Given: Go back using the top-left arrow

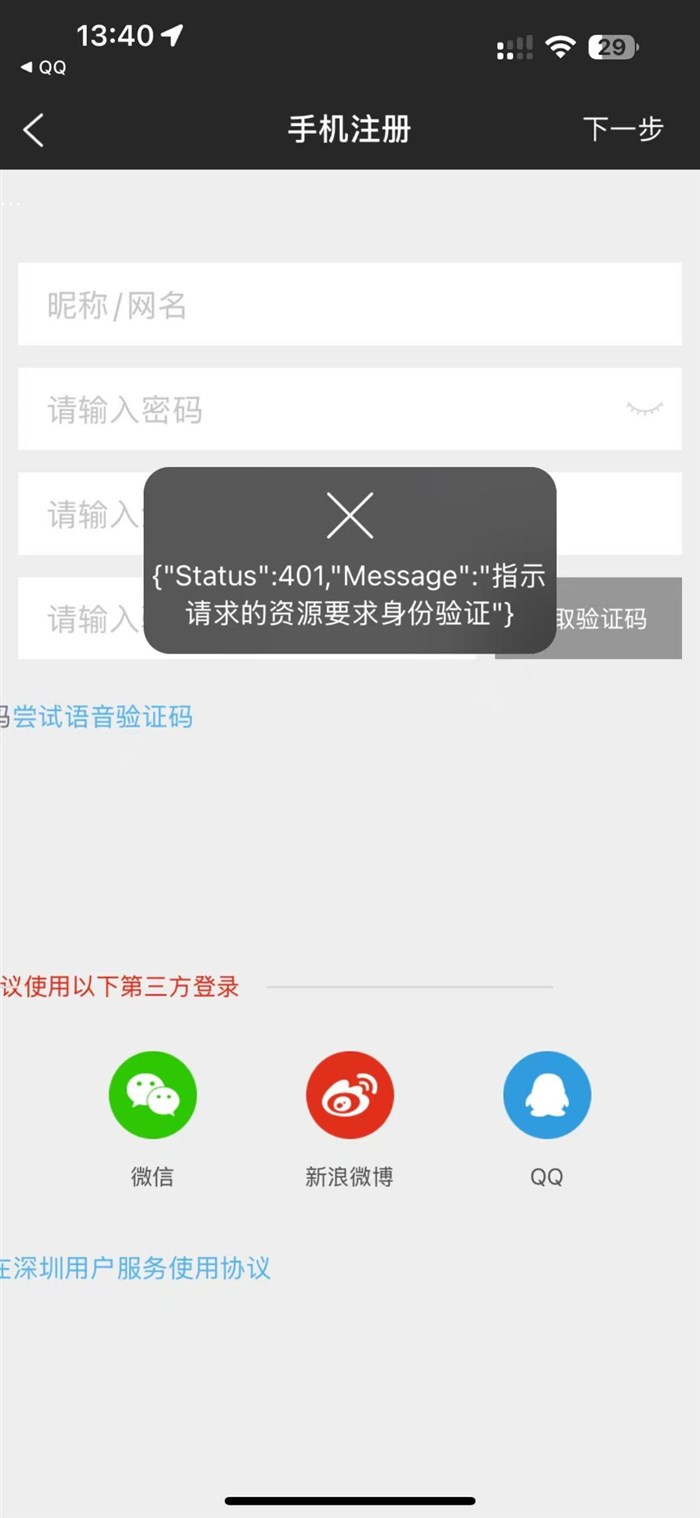Looking at the screenshot, I should 34,130.
